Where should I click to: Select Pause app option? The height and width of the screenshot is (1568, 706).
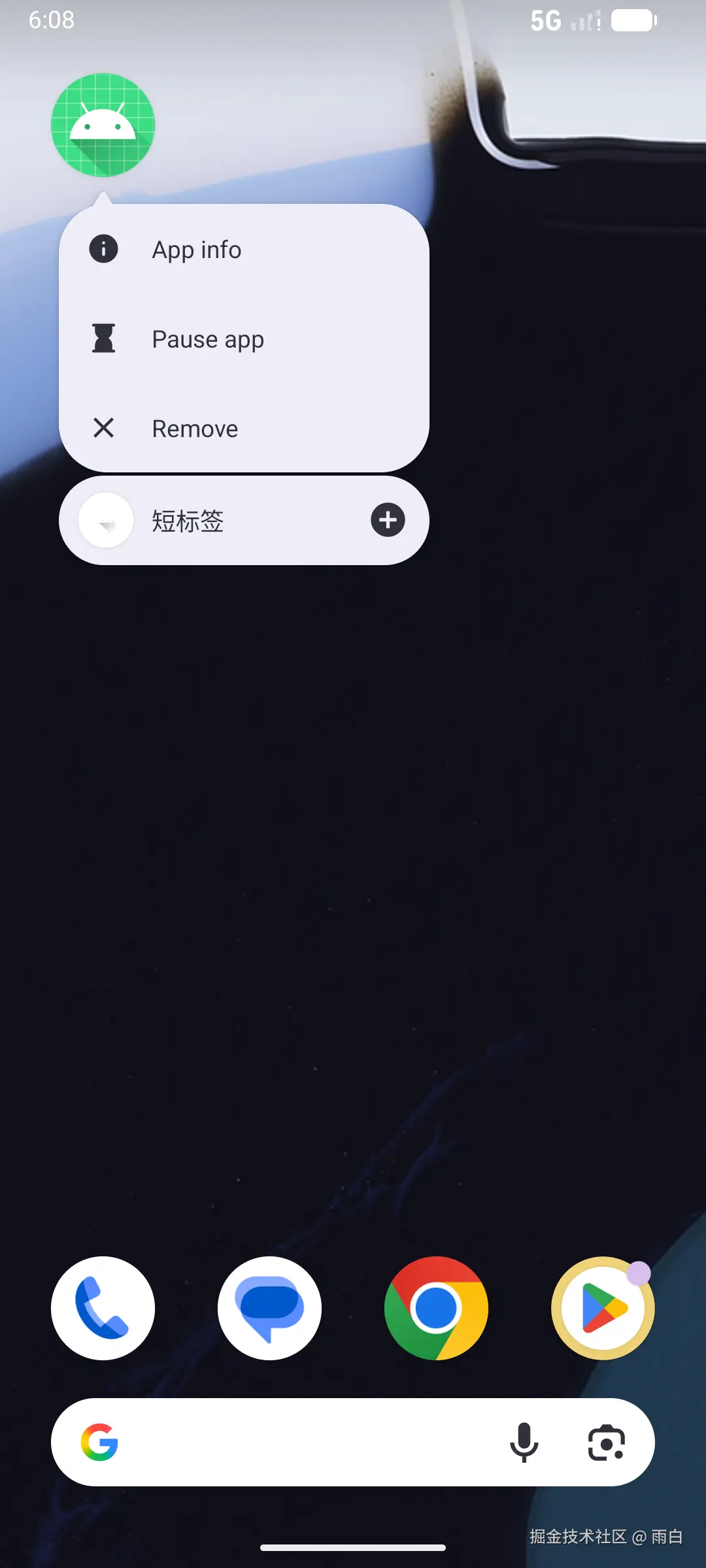click(208, 339)
